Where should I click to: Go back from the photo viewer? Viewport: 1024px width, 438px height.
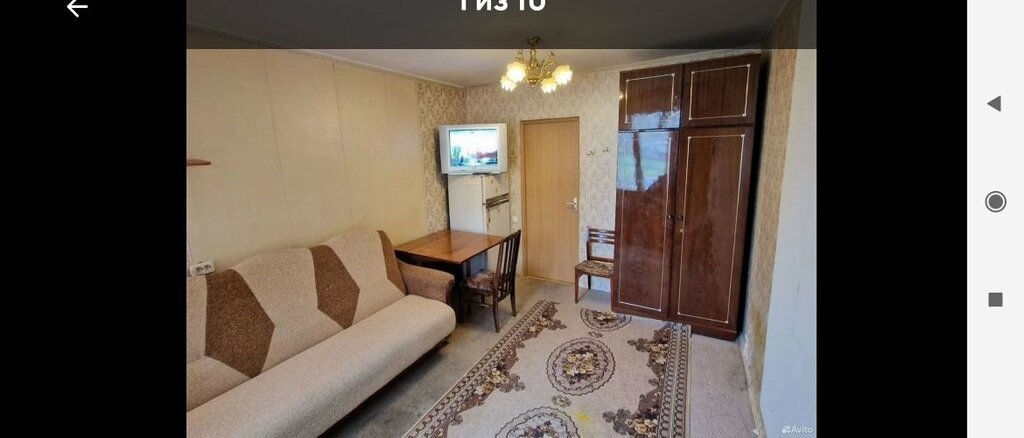point(77,8)
